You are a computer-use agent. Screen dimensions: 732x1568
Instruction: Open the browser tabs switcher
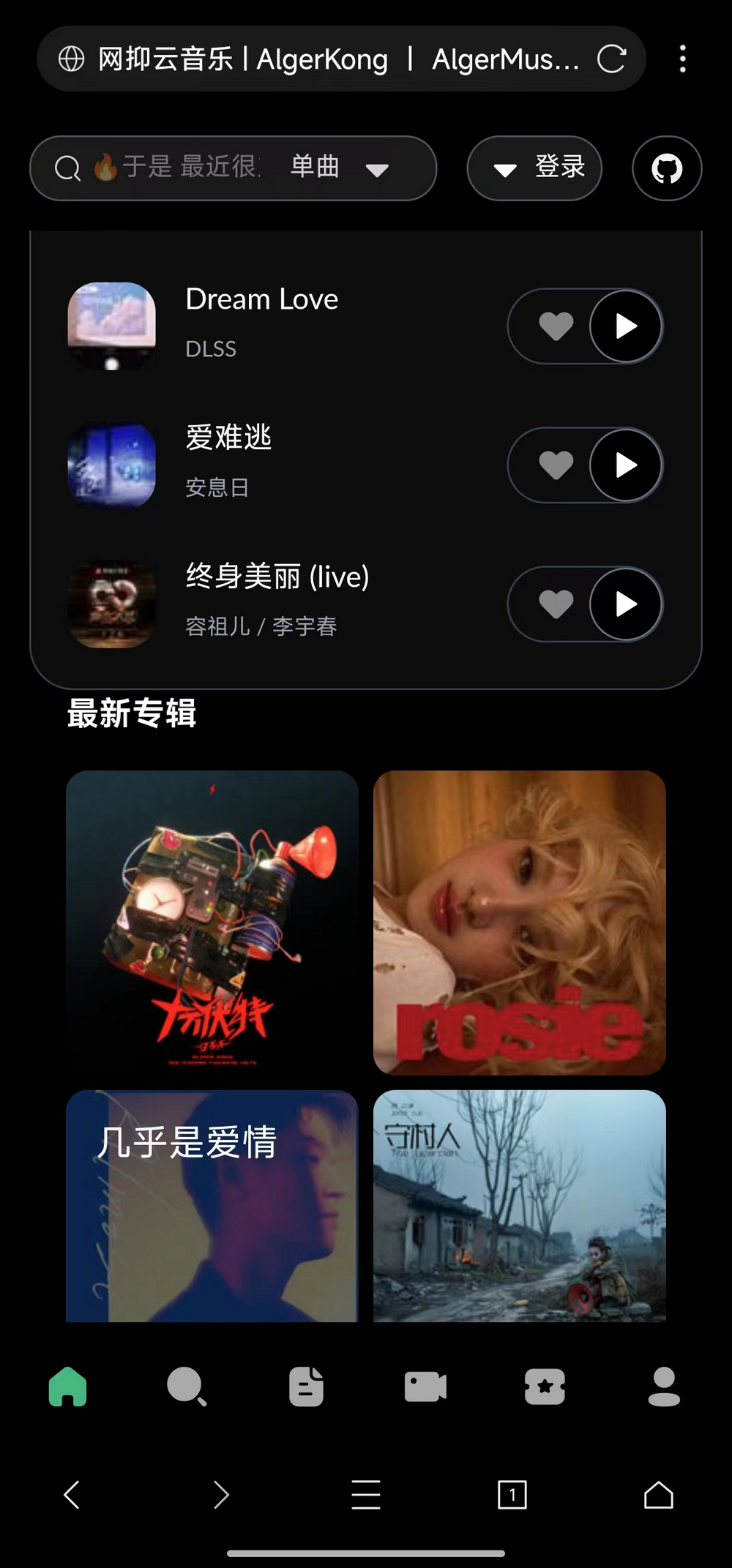pos(512,1495)
